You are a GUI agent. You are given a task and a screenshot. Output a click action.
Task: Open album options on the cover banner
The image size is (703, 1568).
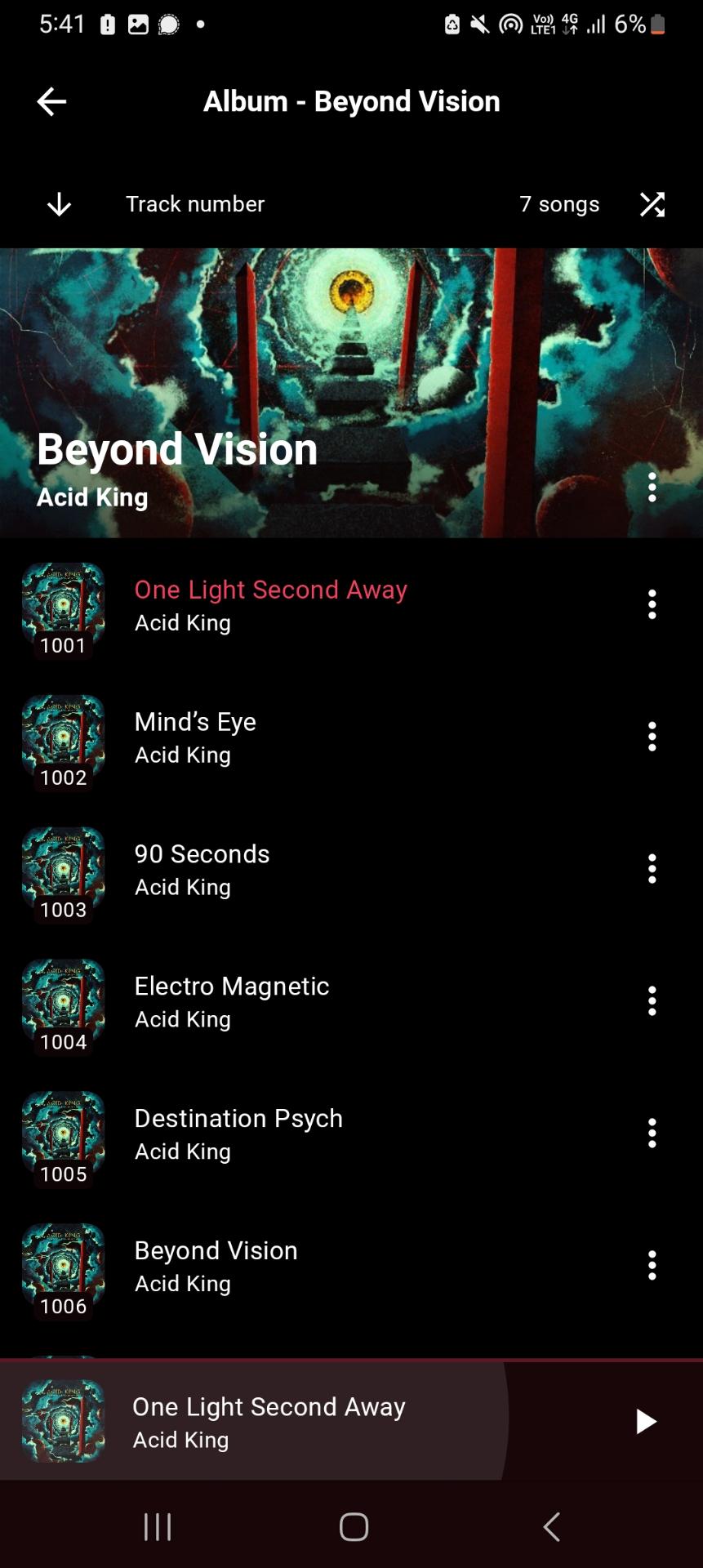[x=652, y=487]
